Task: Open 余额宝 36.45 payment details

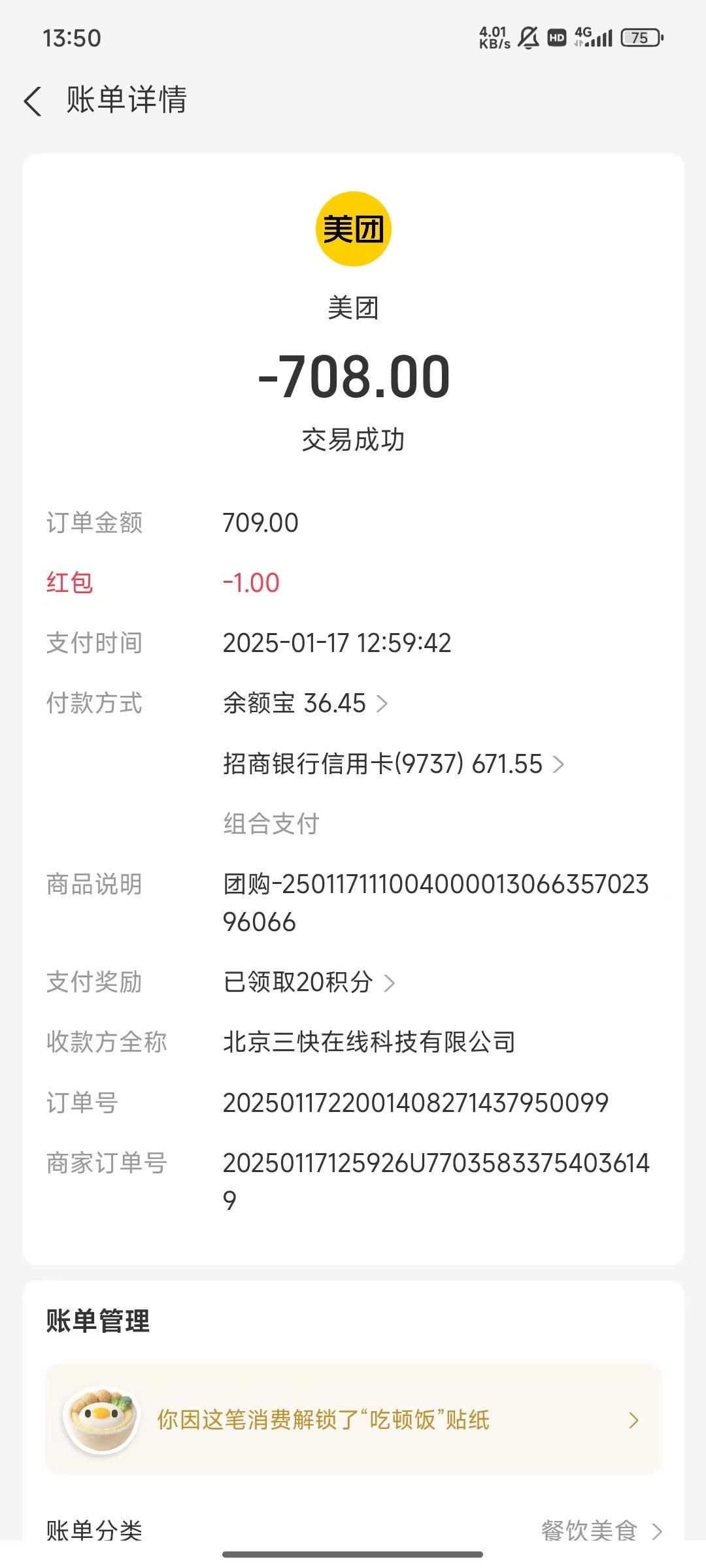Action: tap(305, 704)
